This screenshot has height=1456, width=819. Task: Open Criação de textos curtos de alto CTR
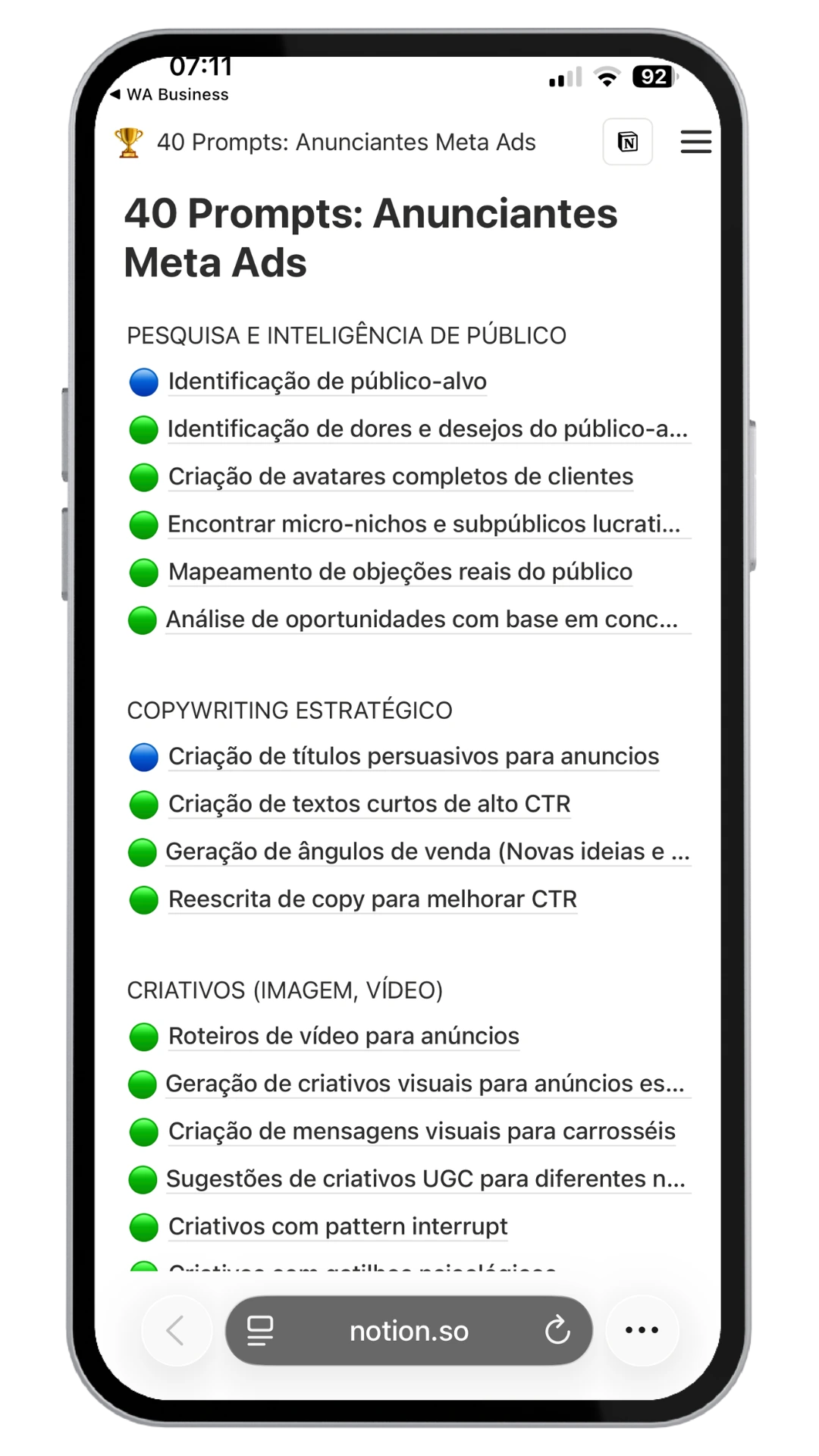369,804
